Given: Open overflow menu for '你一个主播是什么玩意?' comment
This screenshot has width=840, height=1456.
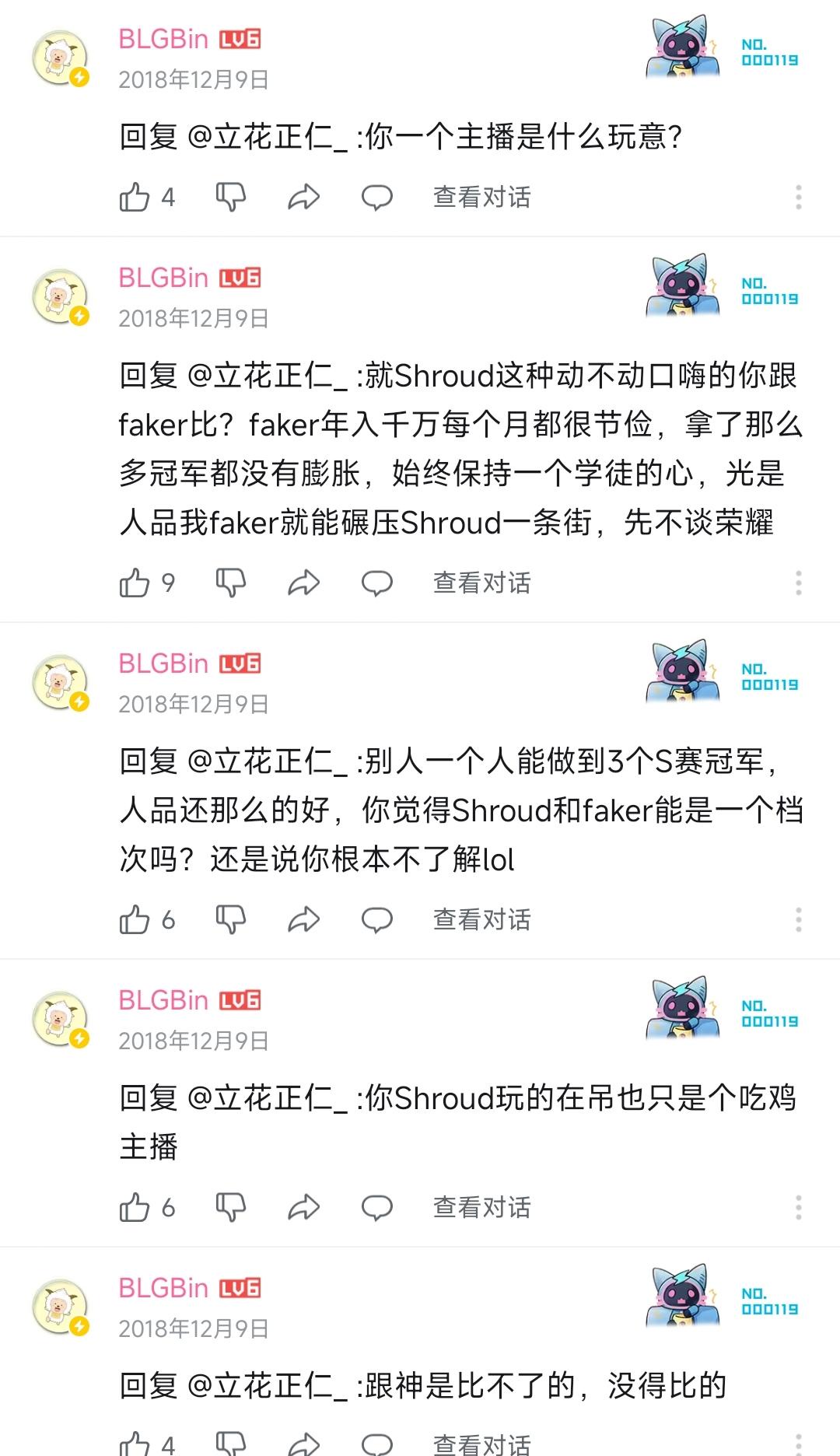Looking at the screenshot, I should (x=798, y=198).
